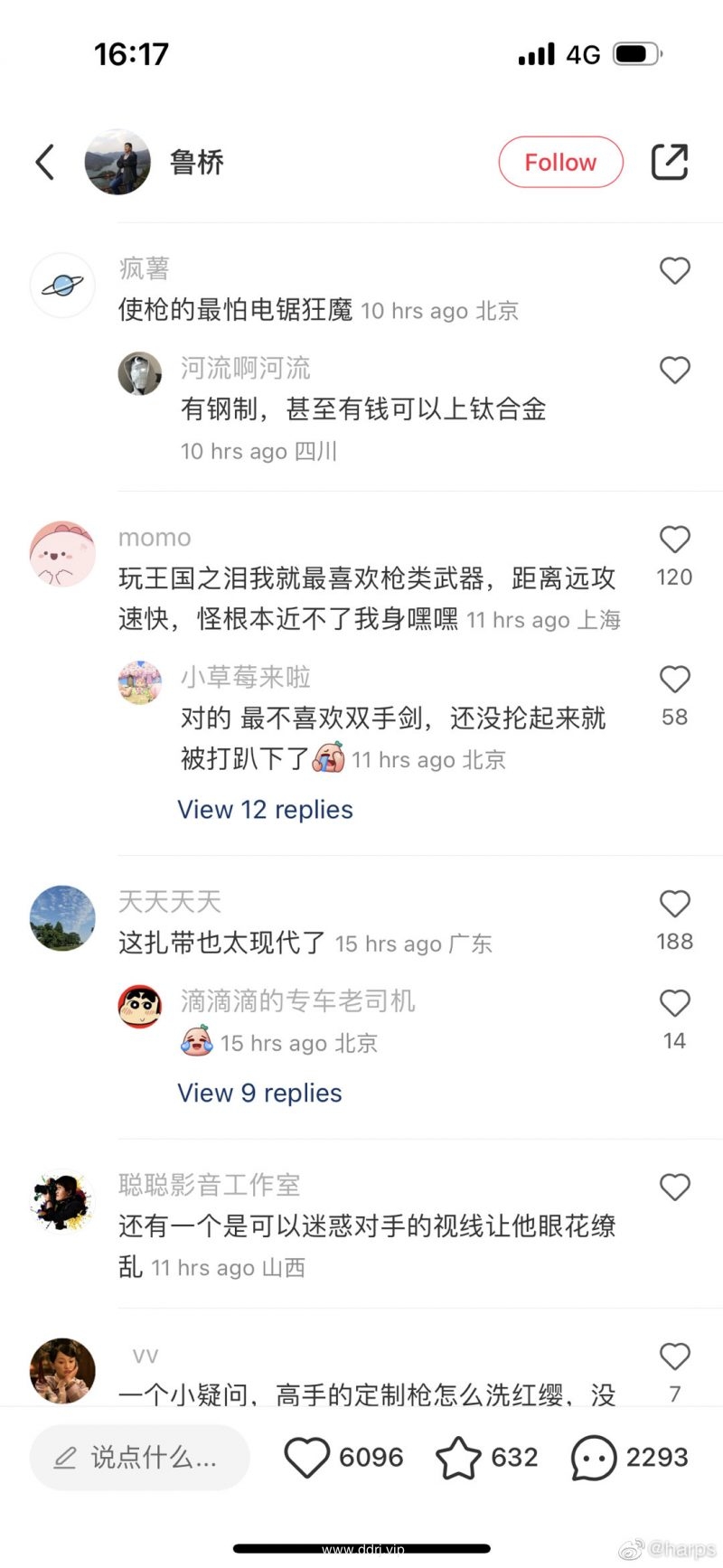The width and height of the screenshot is (723, 1568).
Task: Like 滴滴滴的专车老司机's reply
Action: (674, 1004)
